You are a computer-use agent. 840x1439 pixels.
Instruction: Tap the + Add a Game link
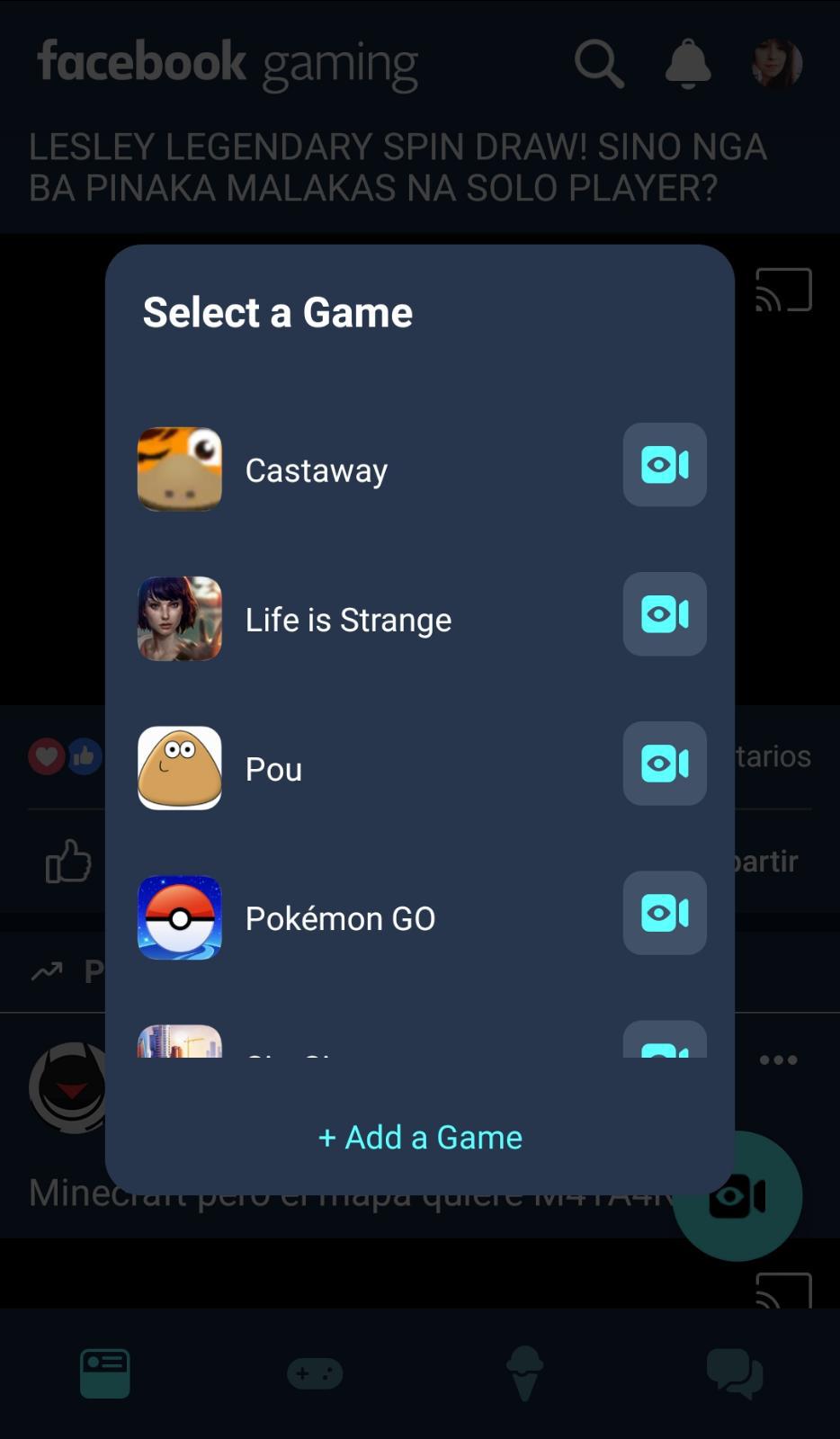point(420,1137)
